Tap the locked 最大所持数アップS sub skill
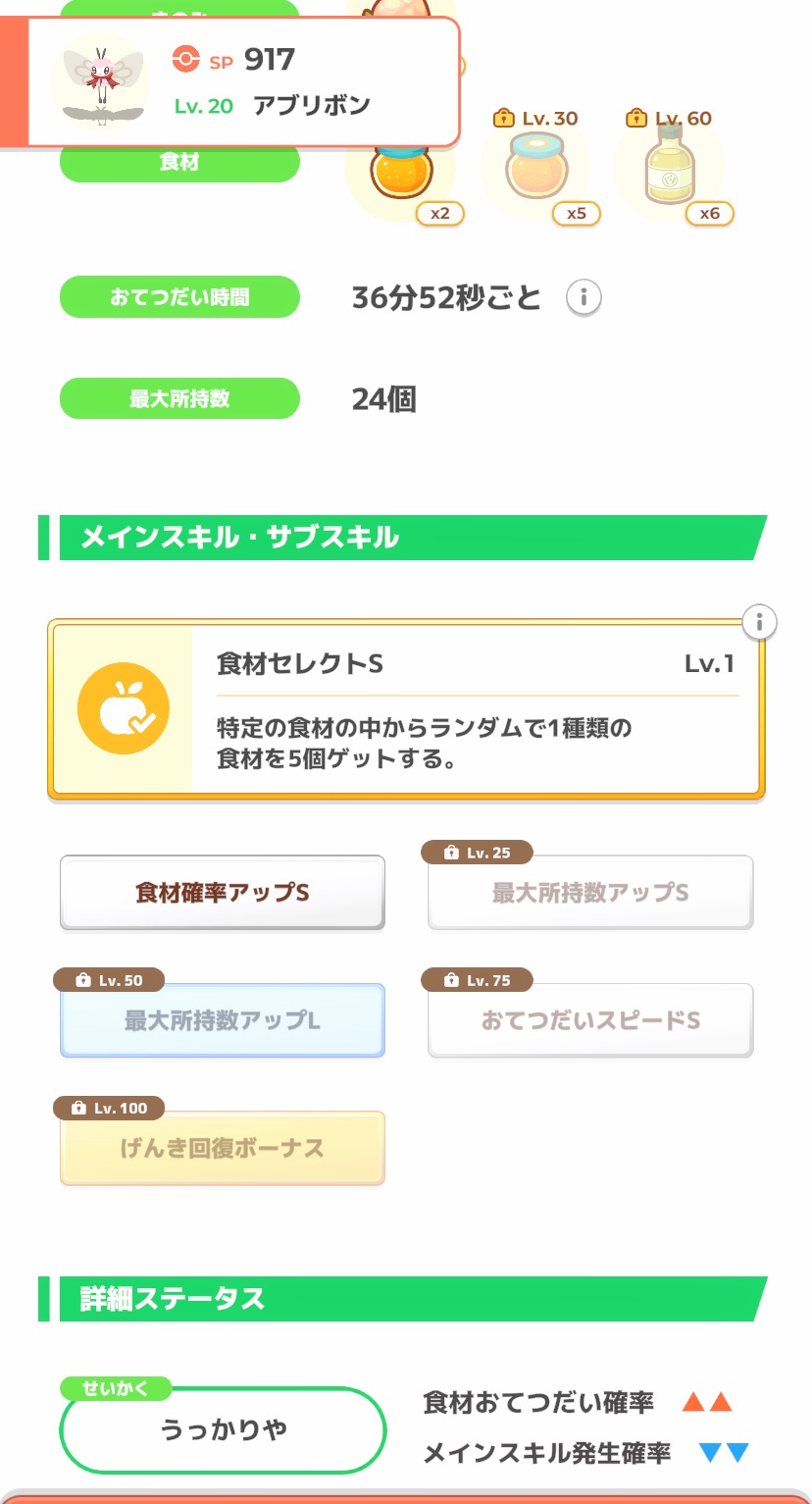 [590, 893]
